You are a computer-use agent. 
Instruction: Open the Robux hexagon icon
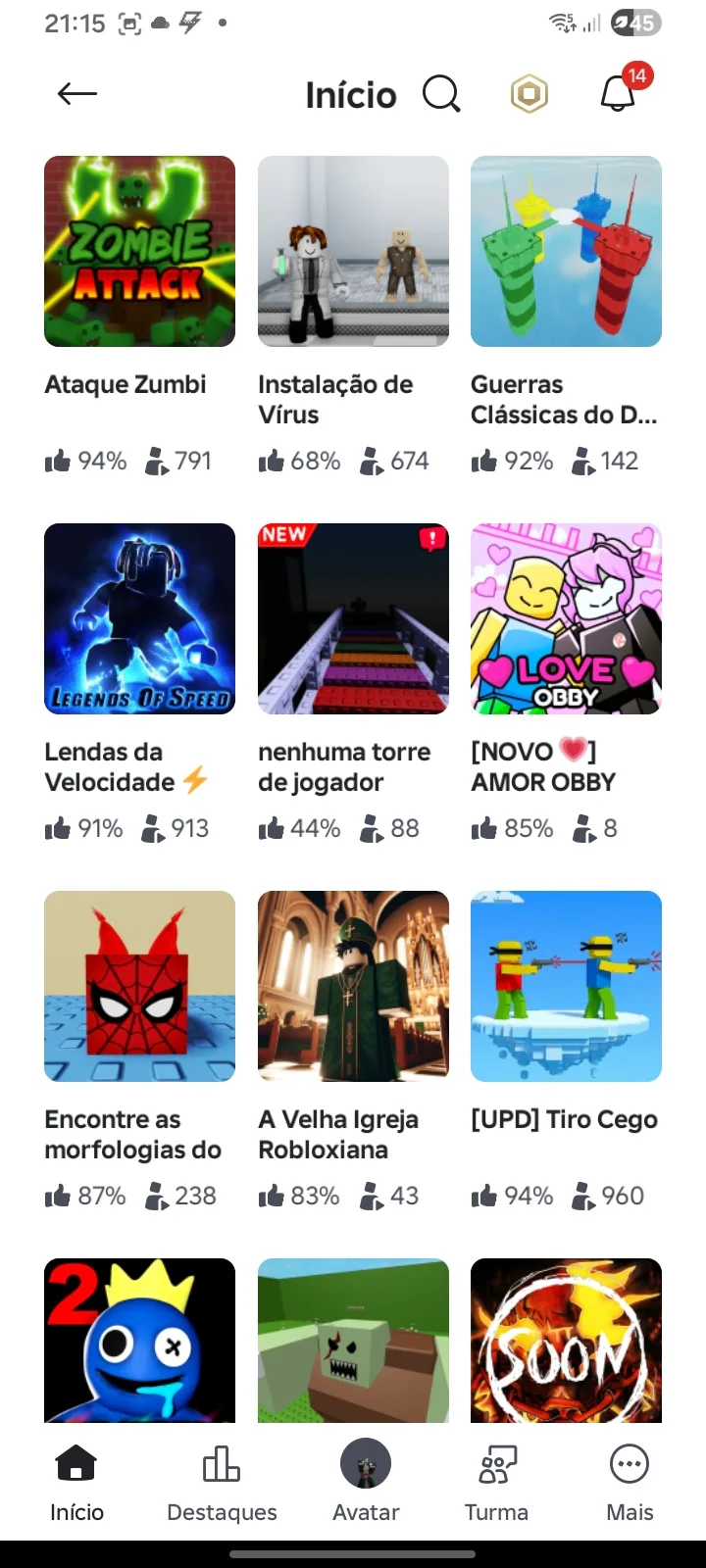pos(529,94)
